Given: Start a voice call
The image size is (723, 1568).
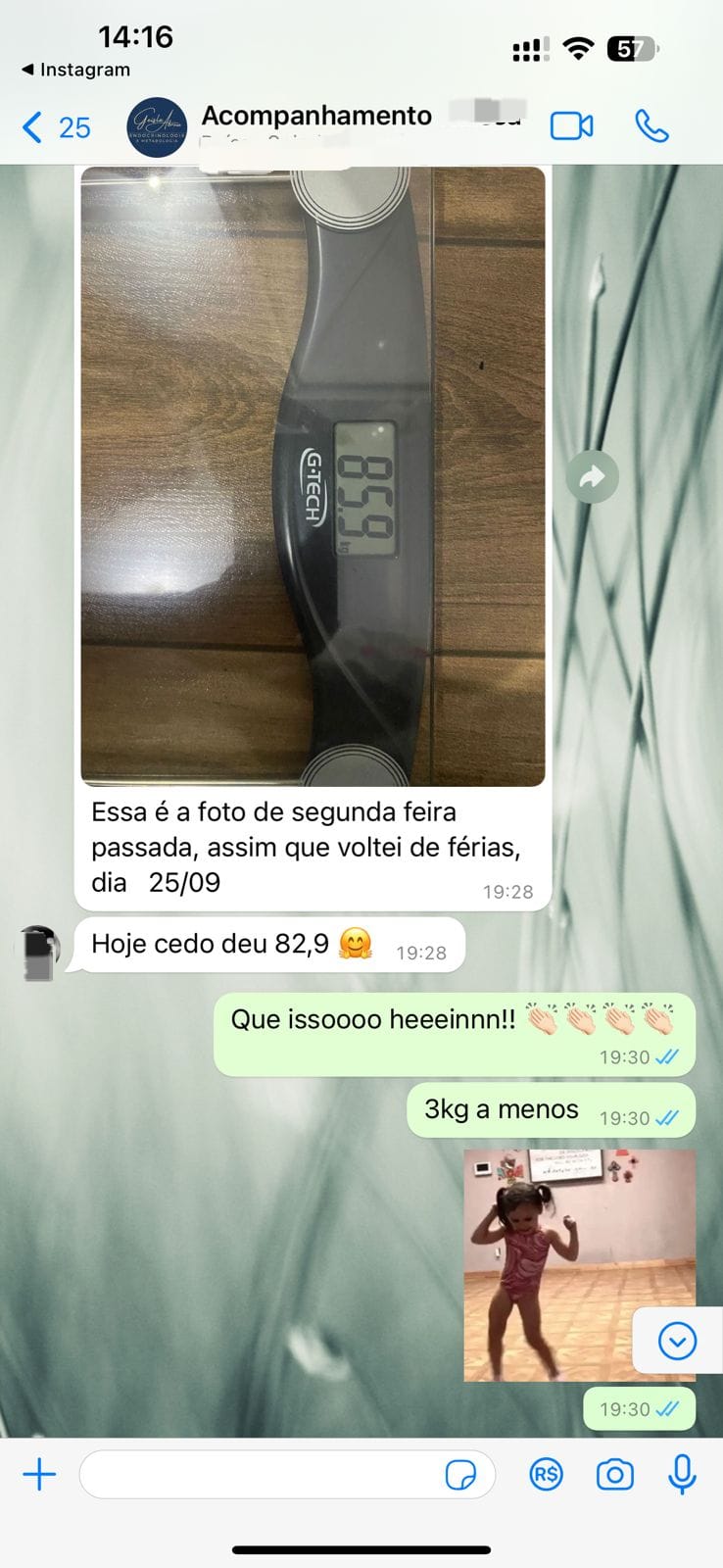Looking at the screenshot, I should (651, 126).
